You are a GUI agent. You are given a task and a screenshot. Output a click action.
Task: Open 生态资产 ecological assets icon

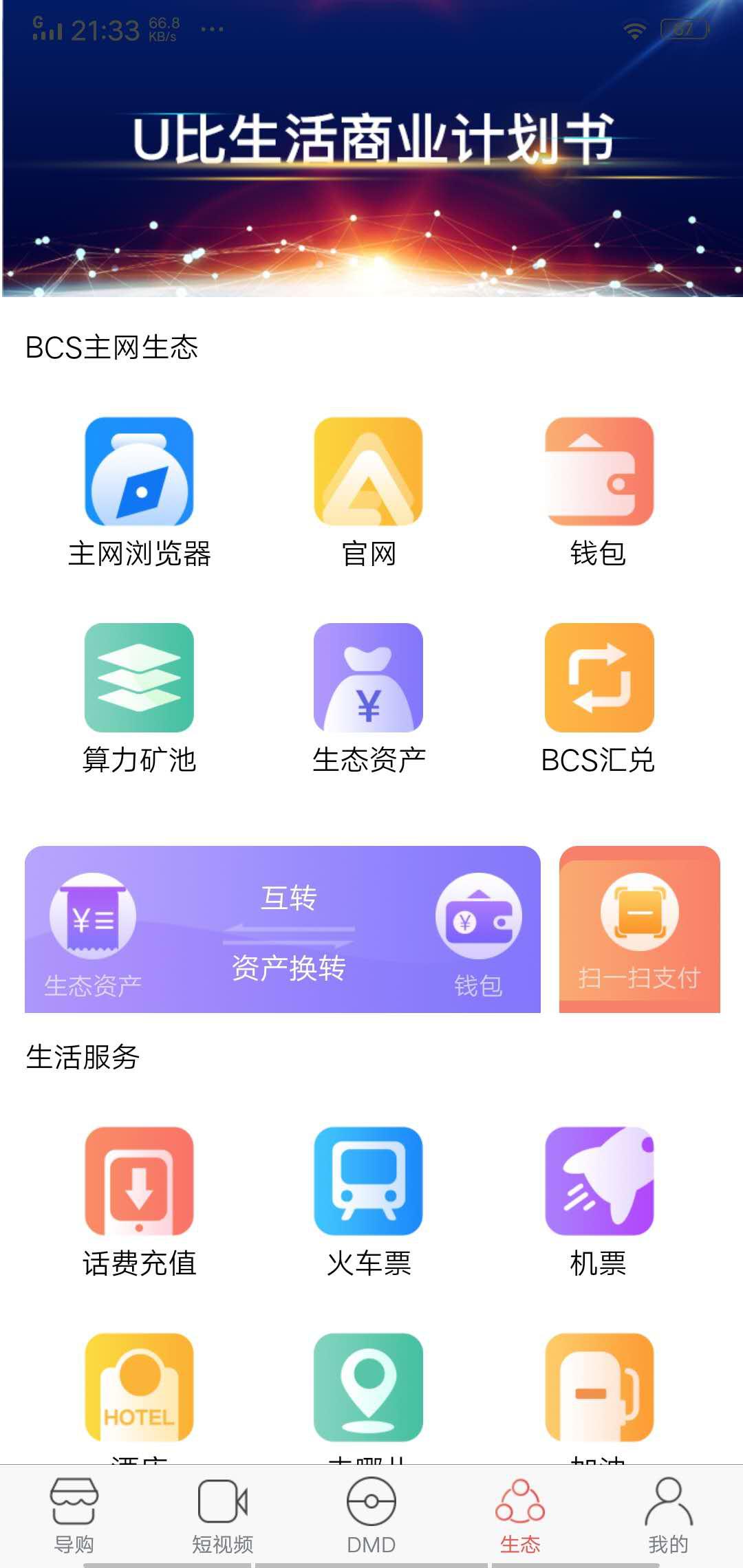pos(368,679)
